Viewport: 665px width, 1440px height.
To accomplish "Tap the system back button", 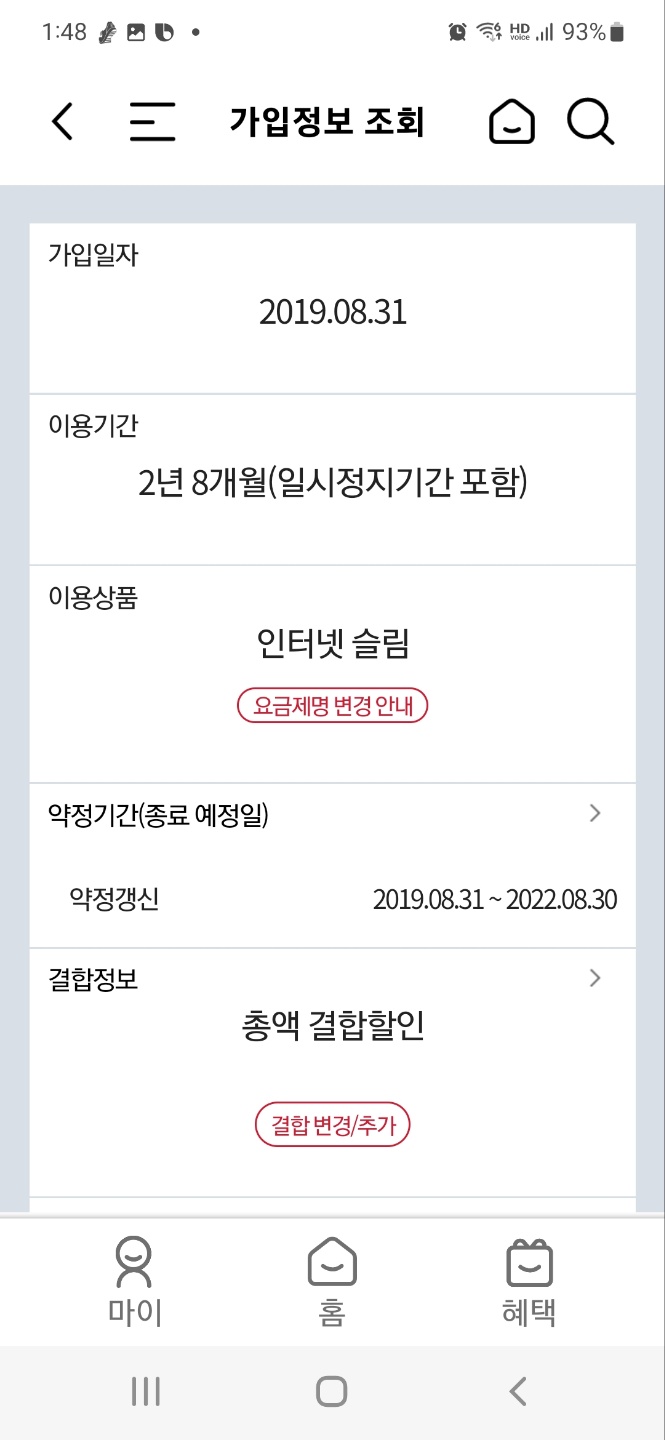I will coord(517,1391).
